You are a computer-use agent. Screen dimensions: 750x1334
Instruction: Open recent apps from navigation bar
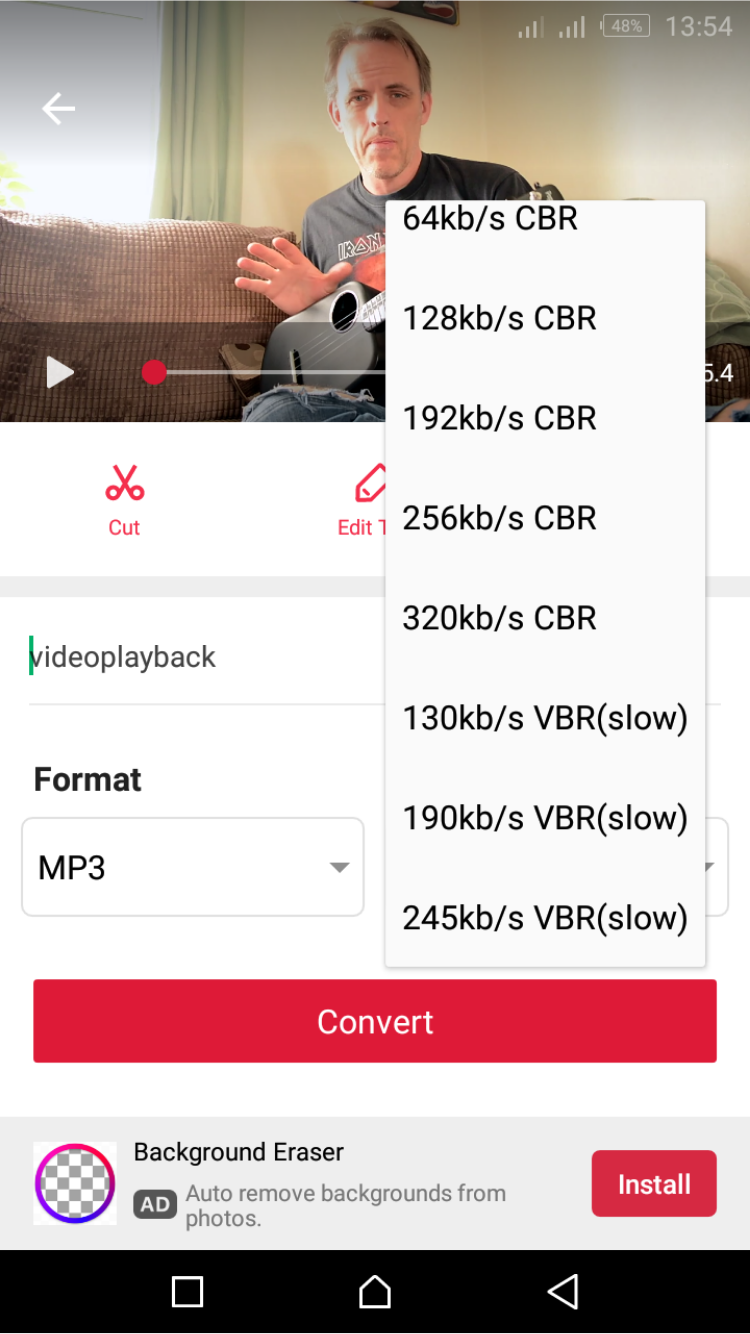pos(188,1291)
